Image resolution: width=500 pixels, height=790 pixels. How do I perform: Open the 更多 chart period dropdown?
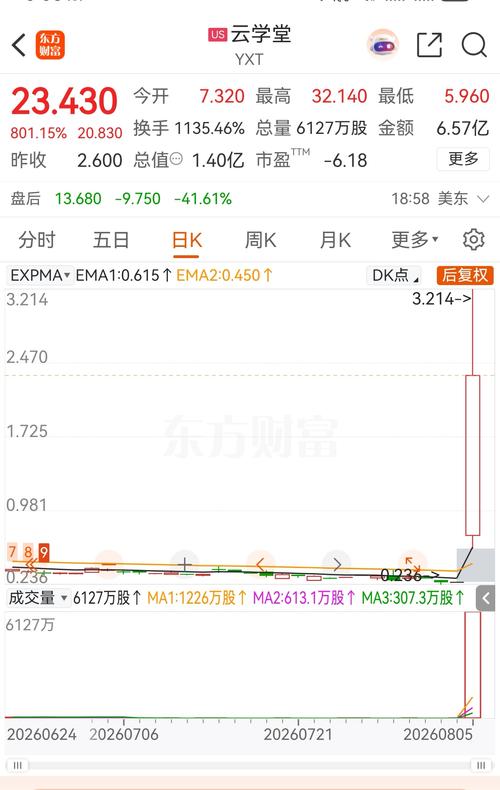(415, 240)
